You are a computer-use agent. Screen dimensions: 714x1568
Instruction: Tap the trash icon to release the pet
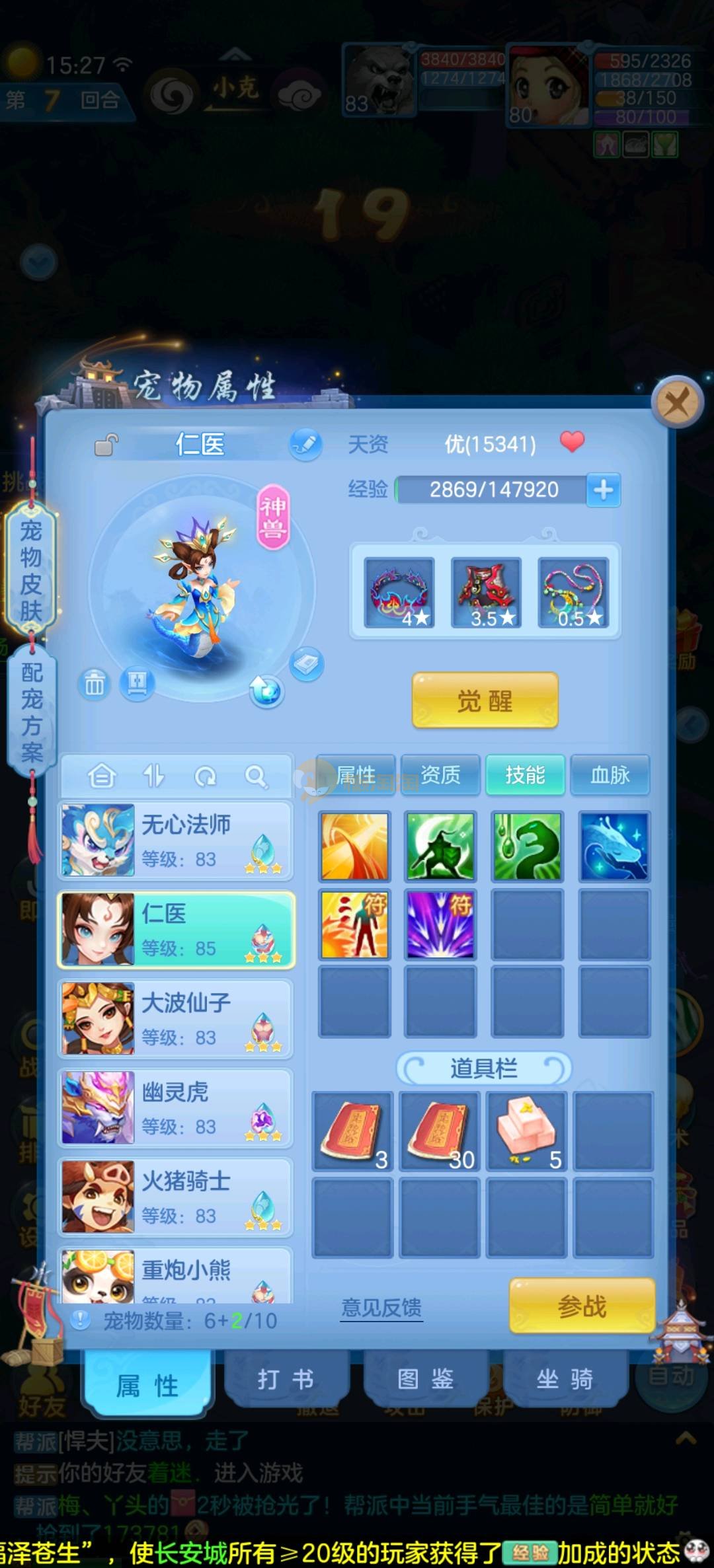(x=95, y=685)
